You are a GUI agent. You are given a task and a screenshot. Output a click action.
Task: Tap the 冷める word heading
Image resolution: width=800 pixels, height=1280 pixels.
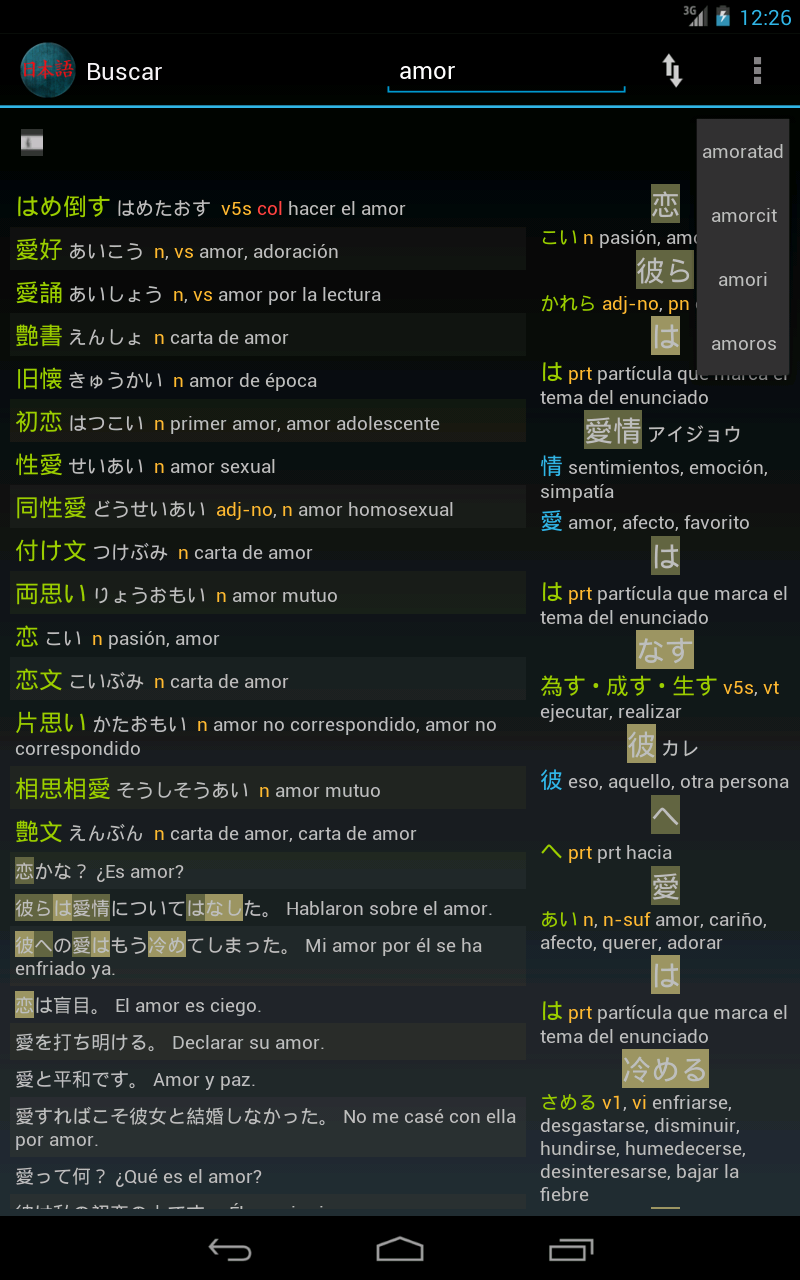[x=665, y=1069]
